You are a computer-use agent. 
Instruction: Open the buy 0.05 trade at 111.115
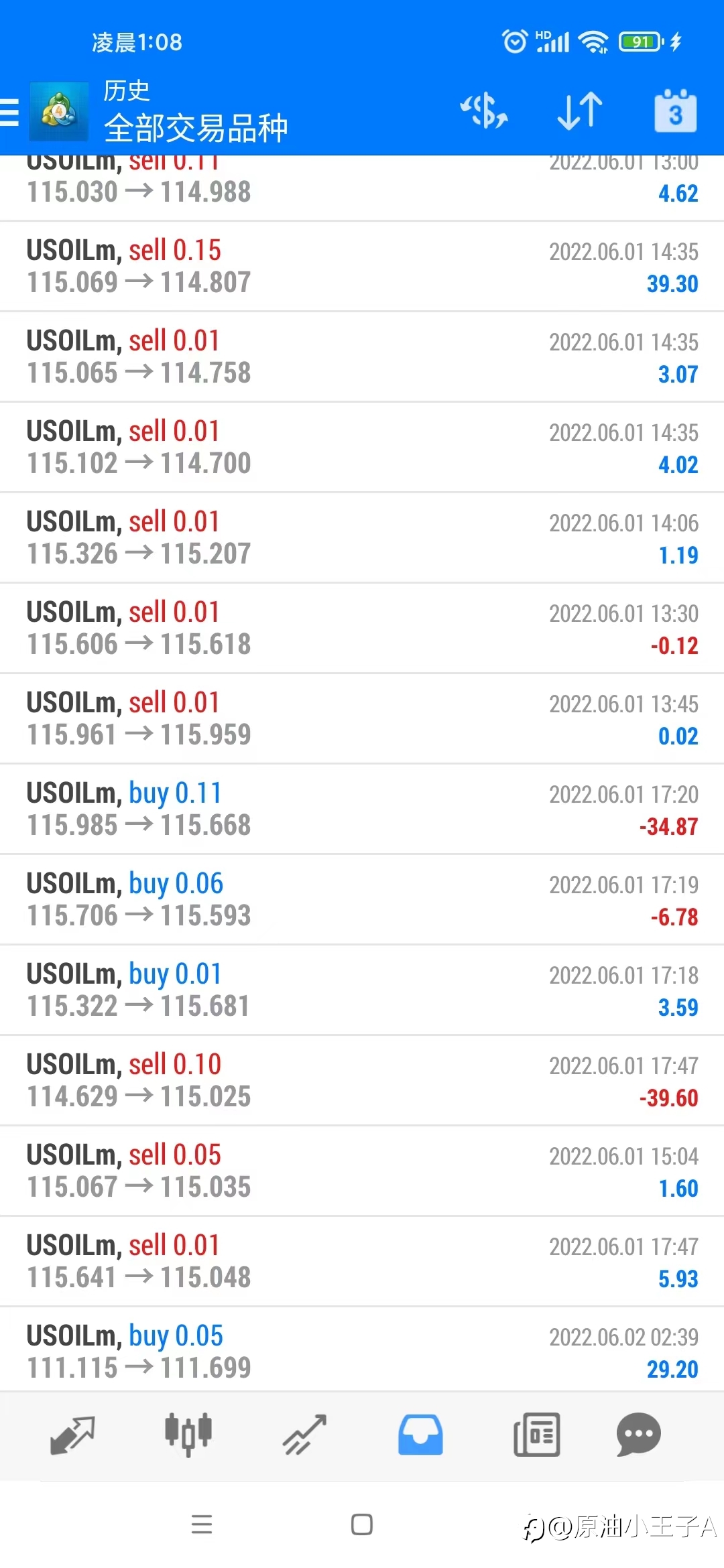pos(362,1350)
